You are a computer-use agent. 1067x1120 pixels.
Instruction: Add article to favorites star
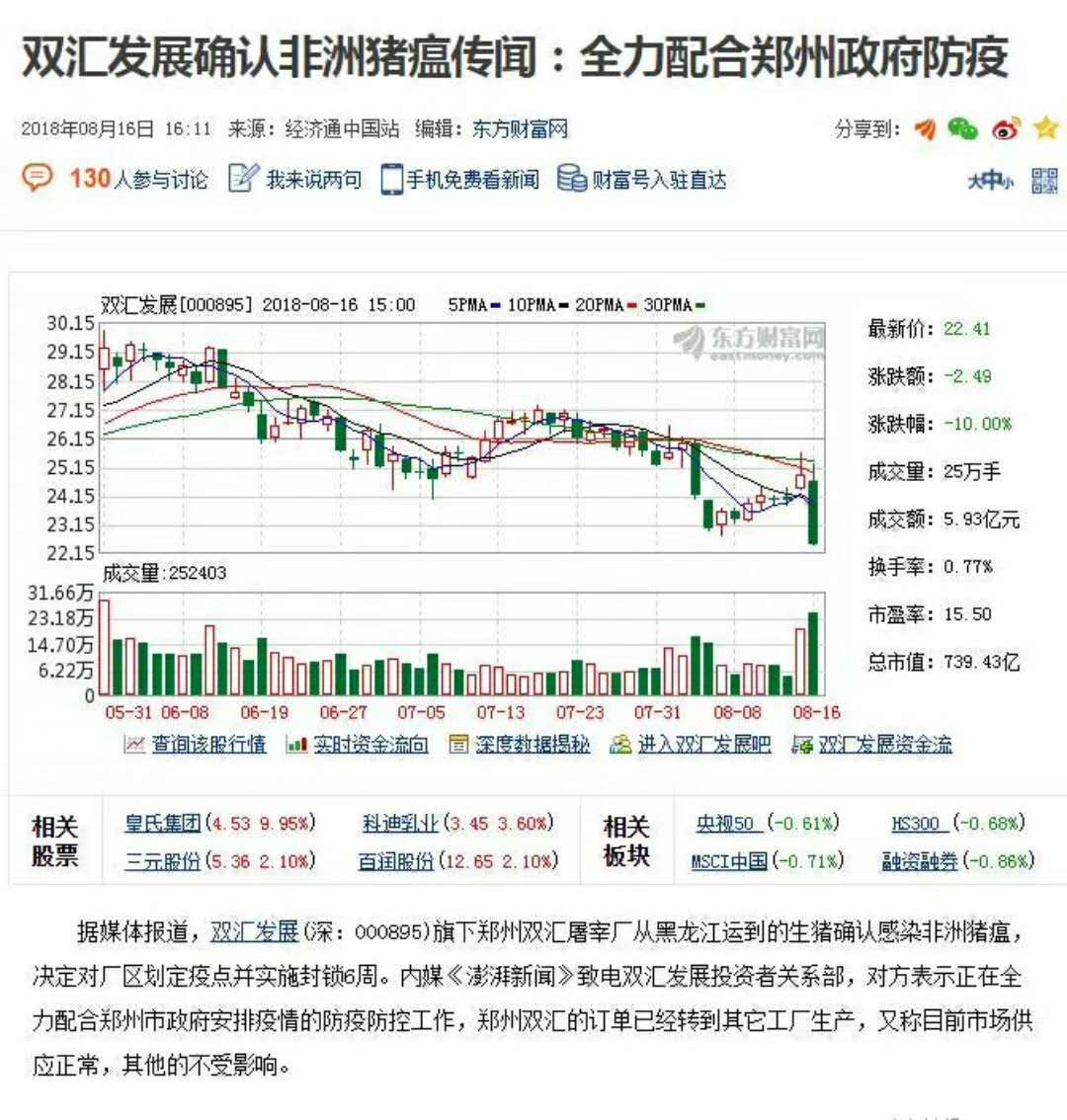(x=1045, y=128)
